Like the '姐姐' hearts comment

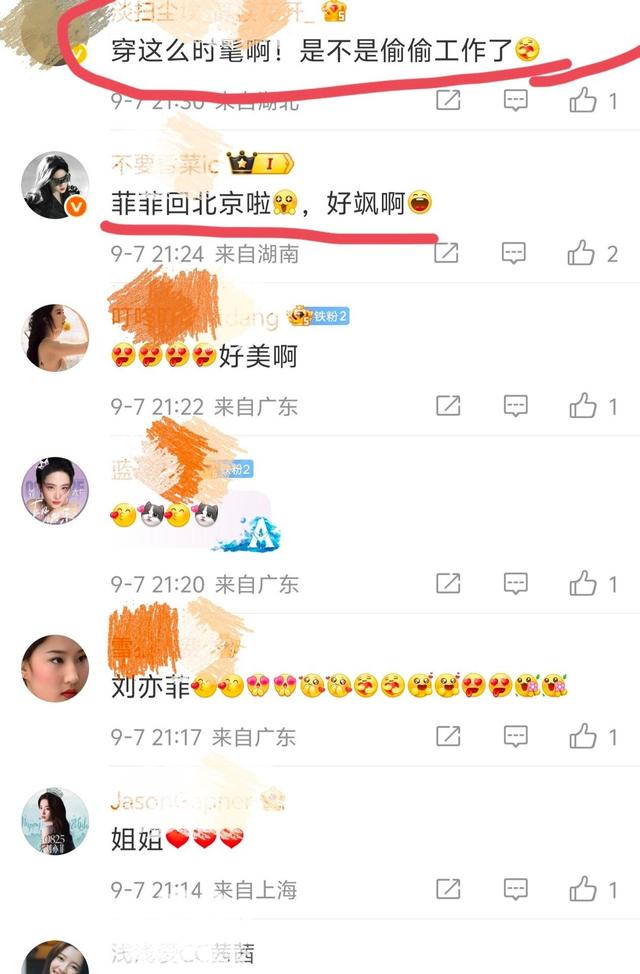tap(583, 889)
